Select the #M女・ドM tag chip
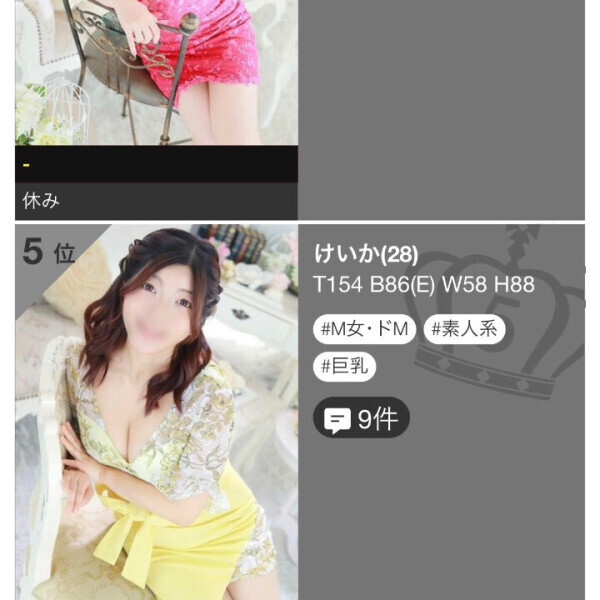 [364, 328]
